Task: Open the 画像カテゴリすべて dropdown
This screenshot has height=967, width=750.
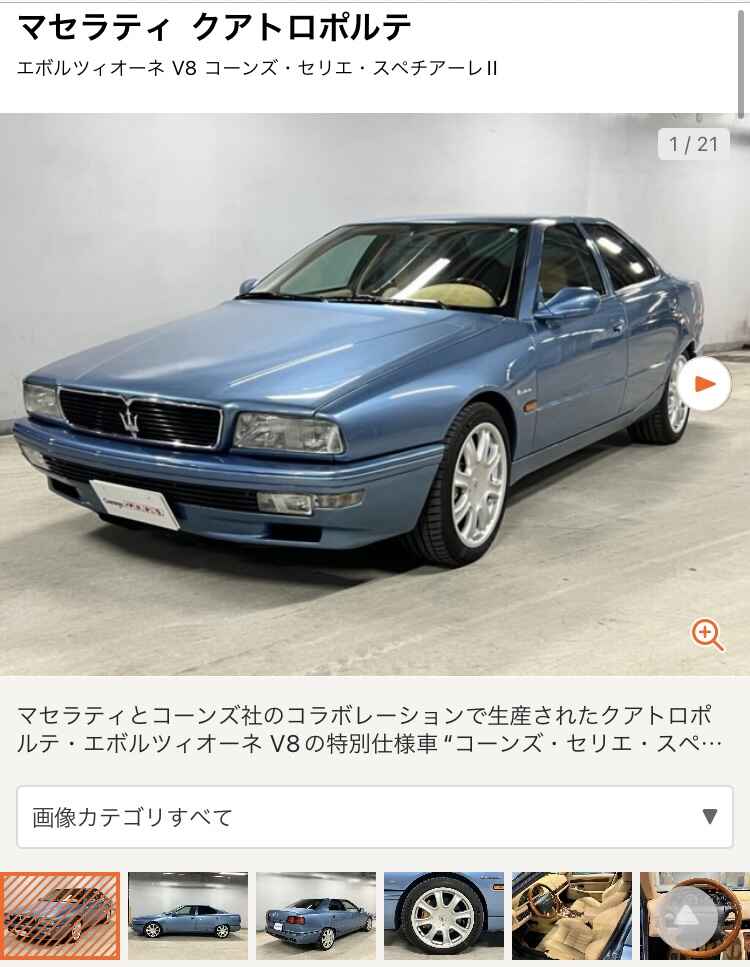Action: click(x=374, y=817)
